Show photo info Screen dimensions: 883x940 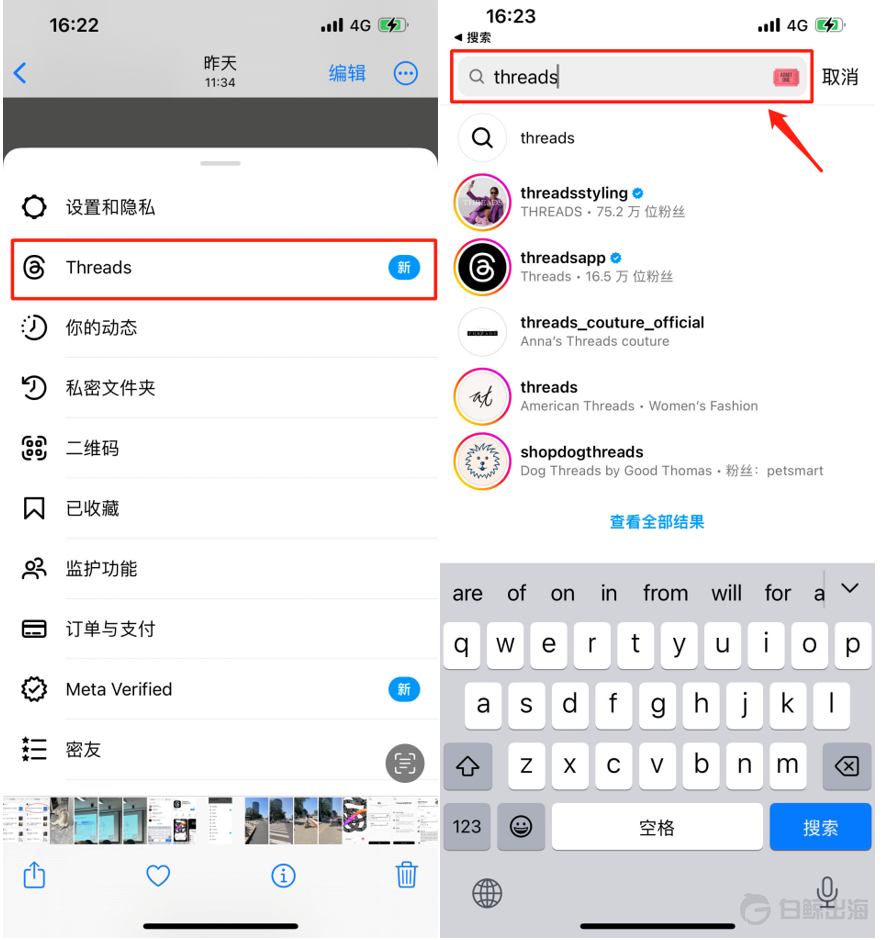283,876
